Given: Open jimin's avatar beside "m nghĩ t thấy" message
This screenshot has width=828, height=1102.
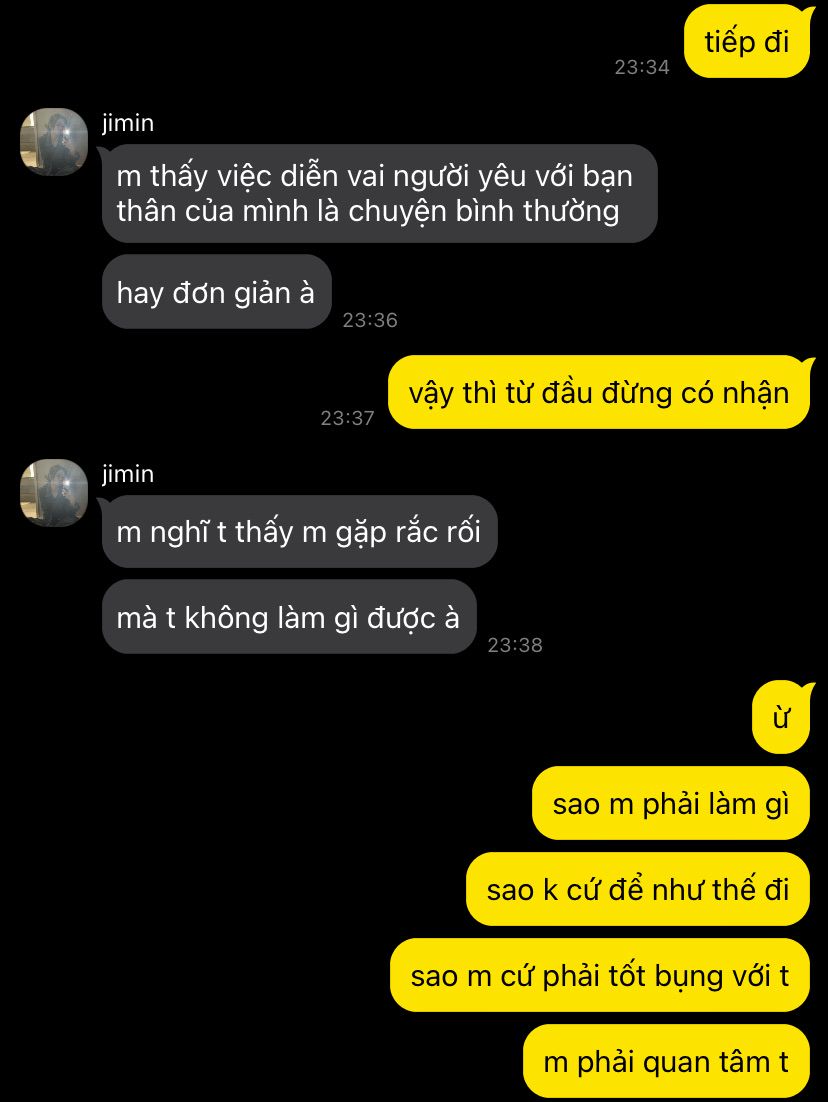Looking at the screenshot, I should (x=54, y=493).
